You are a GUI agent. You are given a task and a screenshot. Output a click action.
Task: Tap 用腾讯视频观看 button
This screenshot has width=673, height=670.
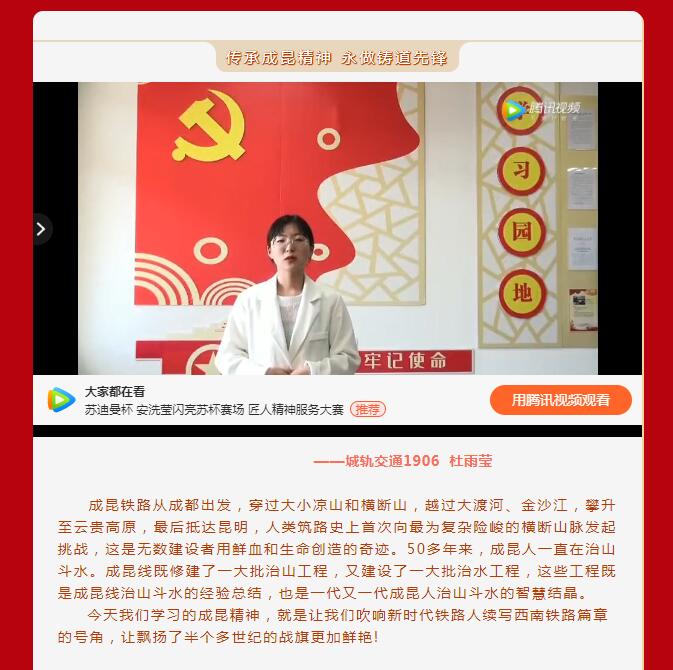tap(560, 400)
